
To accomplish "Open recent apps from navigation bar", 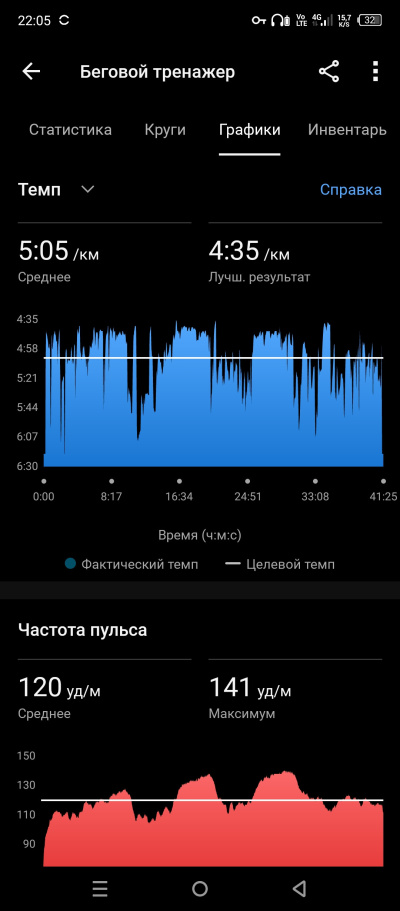I will point(100,888).
